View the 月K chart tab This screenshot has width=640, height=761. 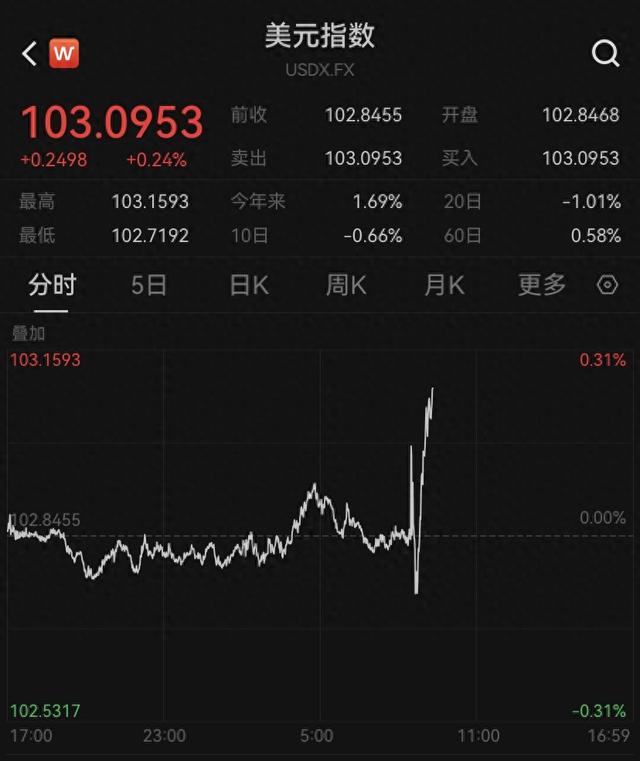[x=444, y=285]
